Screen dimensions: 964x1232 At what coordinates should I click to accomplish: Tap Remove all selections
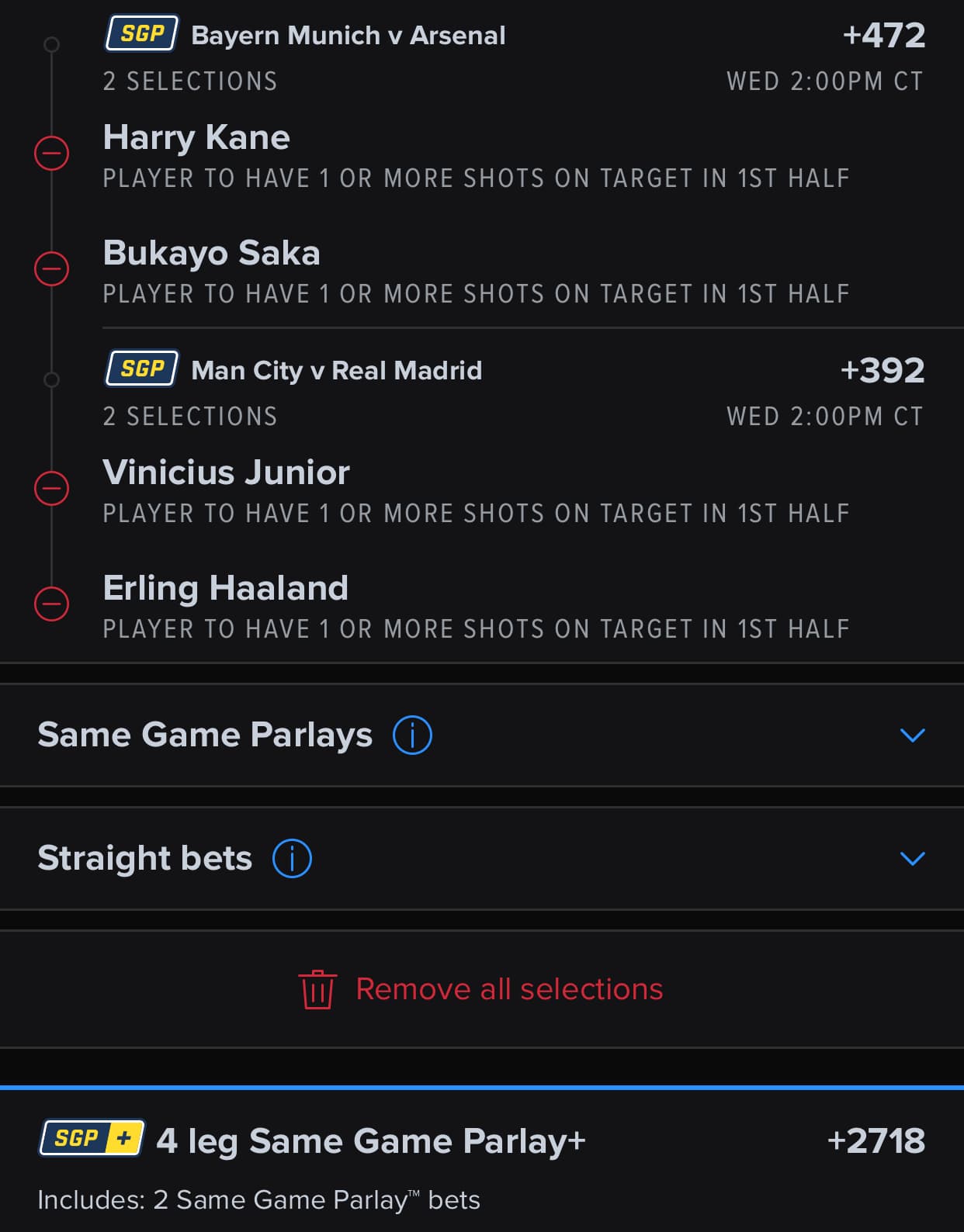coord(482,989)
